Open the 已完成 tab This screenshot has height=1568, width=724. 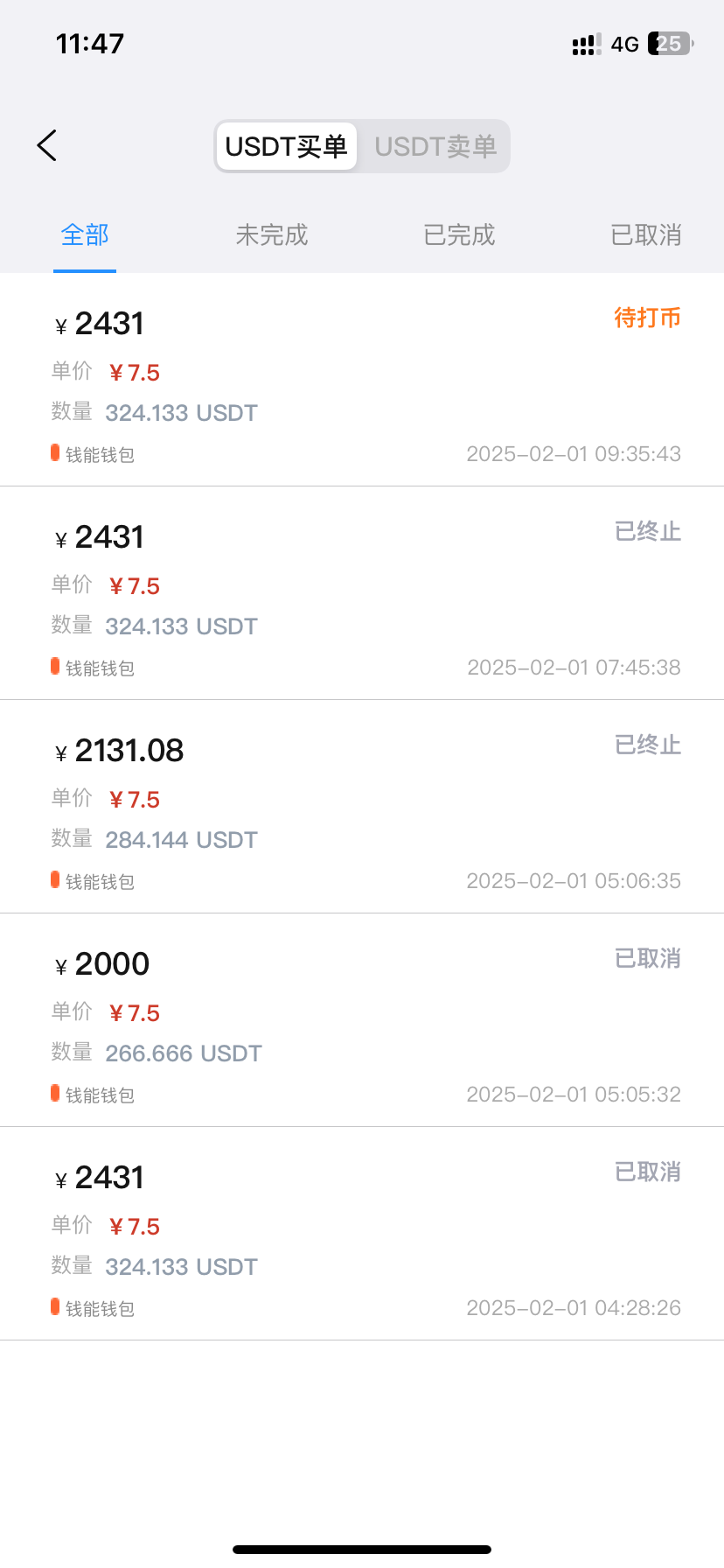(x=459, y=234)
